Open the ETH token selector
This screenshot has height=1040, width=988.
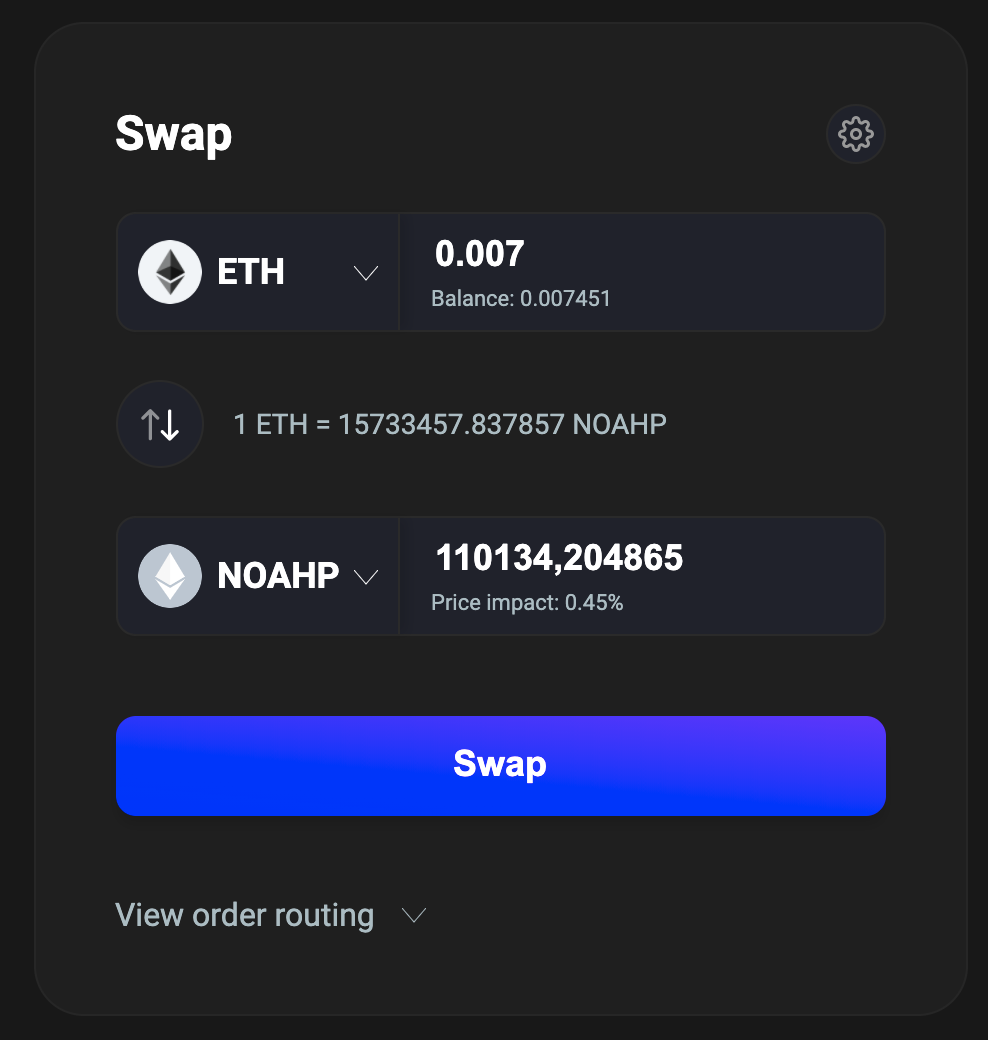pyautogui.click(x=258, y=272)
